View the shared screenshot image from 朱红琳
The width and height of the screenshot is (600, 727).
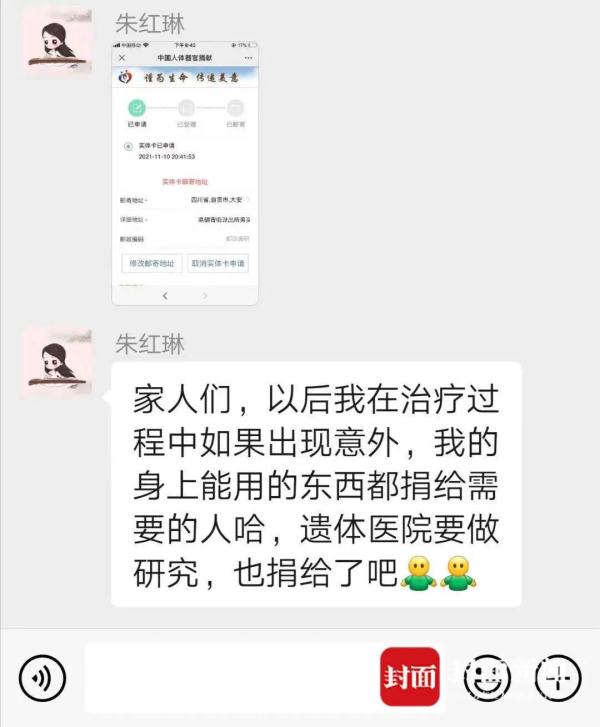[x=185, y=173]
